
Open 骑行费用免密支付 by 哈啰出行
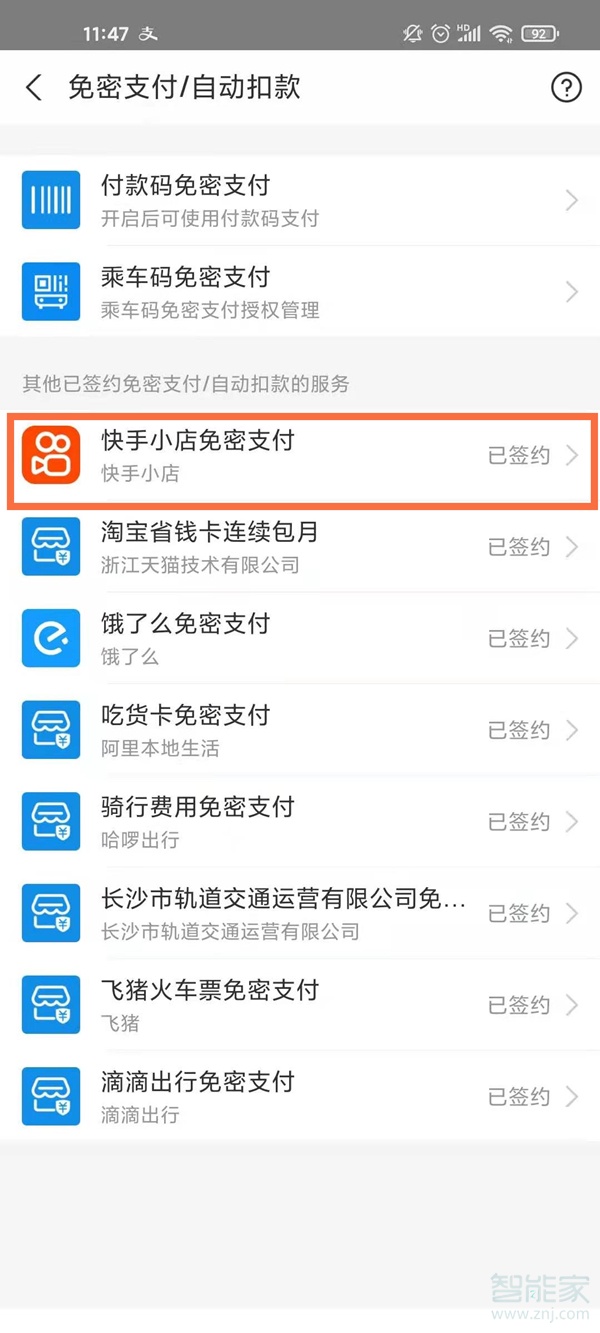point(300,822)
